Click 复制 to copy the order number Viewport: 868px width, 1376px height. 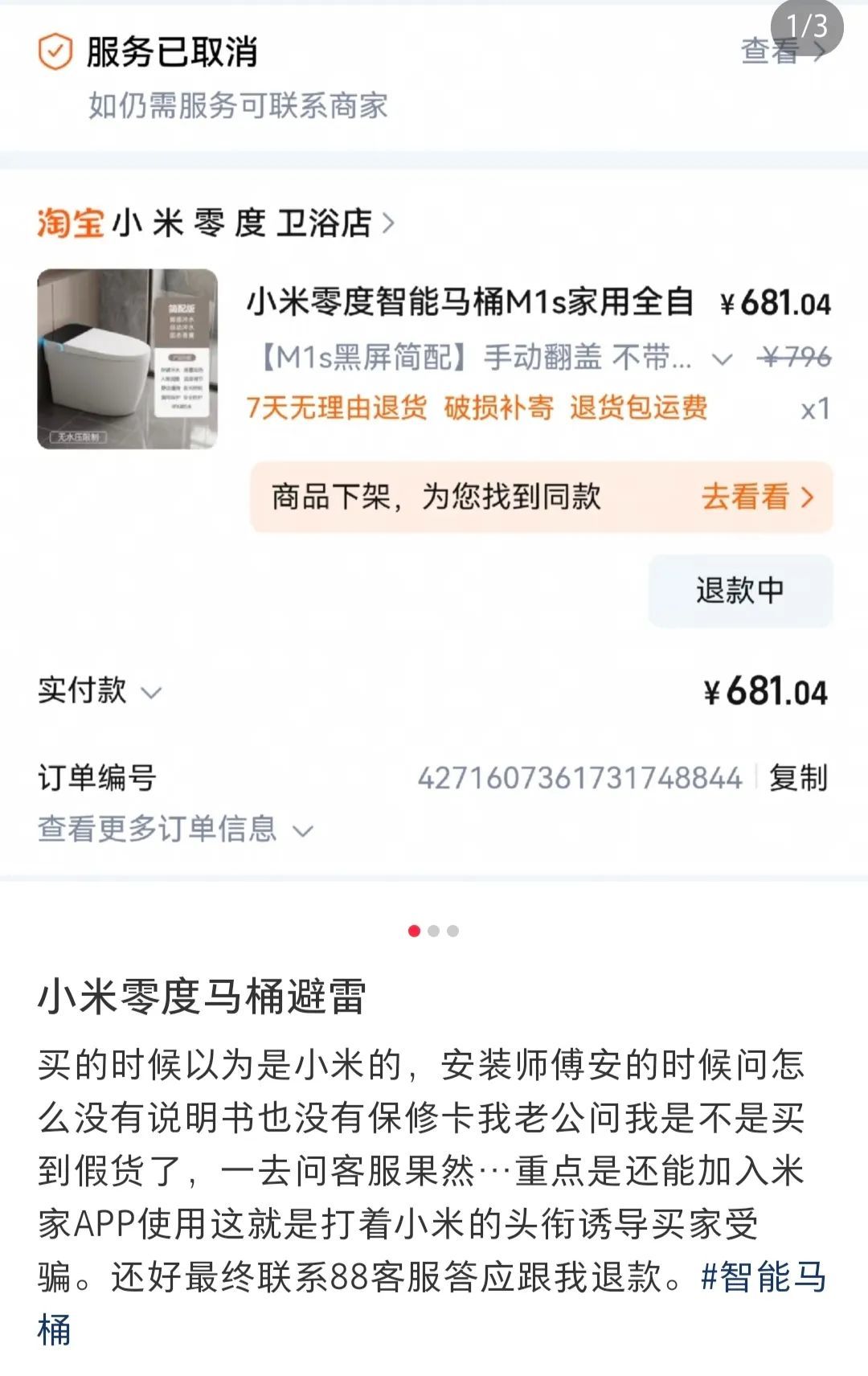(x=801, y=776)
